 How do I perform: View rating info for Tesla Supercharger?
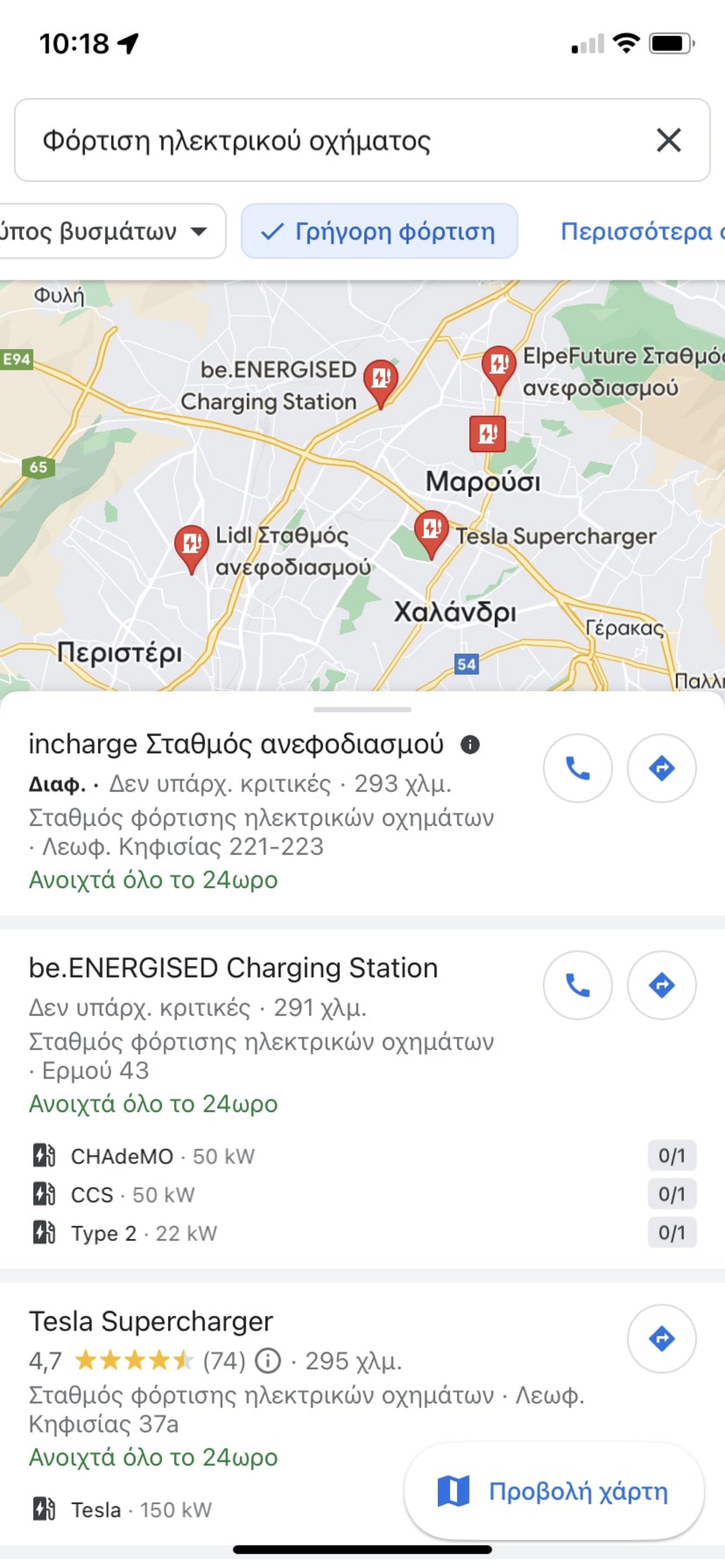[x=267, y=1361]
